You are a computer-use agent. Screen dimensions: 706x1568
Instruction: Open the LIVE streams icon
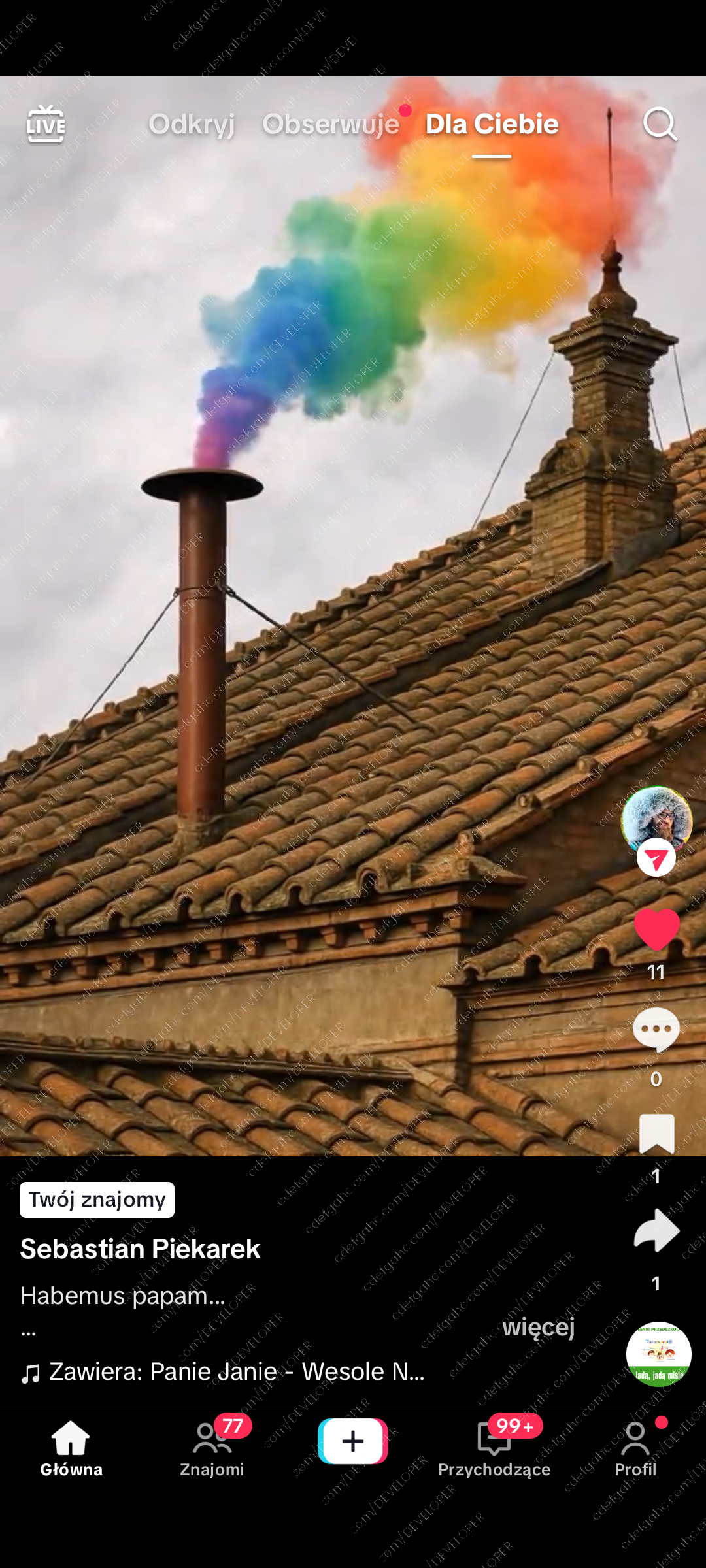[x=45, y=124]
